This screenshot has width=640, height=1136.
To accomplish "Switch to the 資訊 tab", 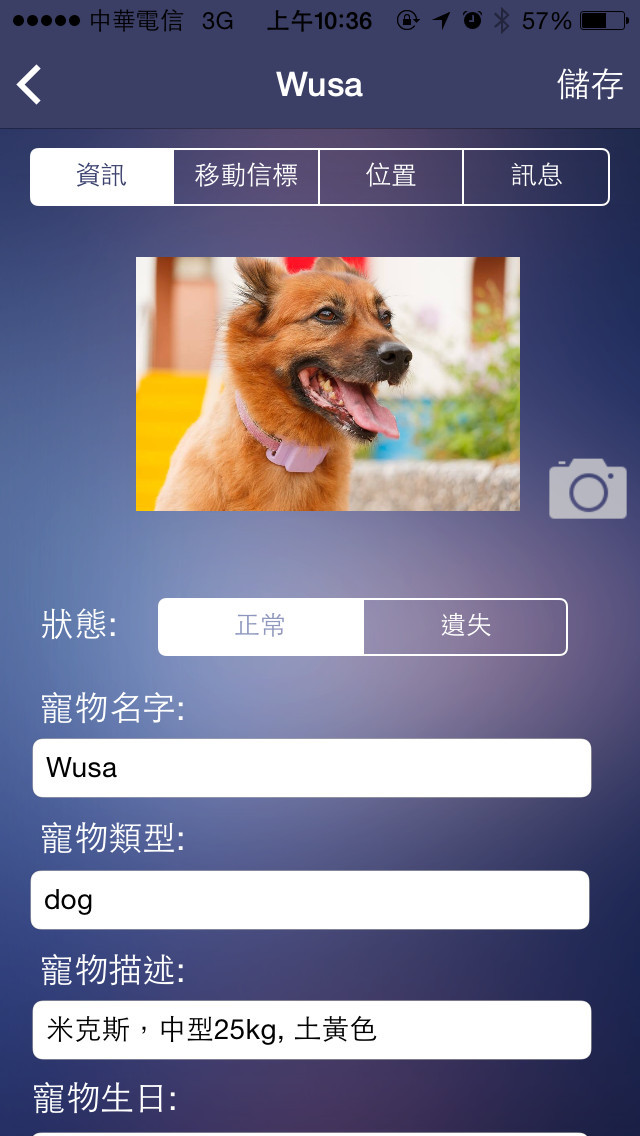I will (x=102, y=177).
